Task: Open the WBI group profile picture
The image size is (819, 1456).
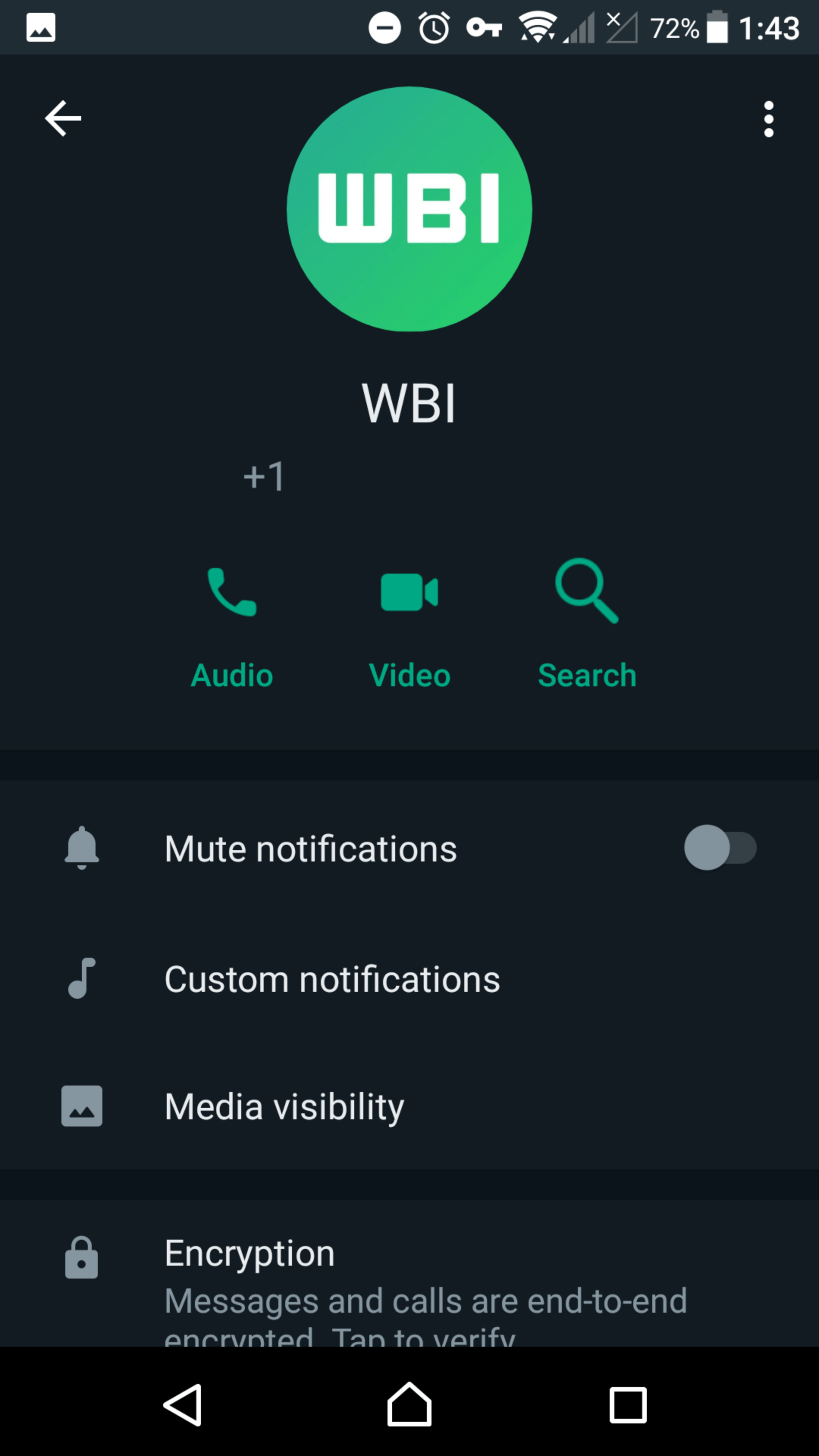Action: (x=409, y=209)
